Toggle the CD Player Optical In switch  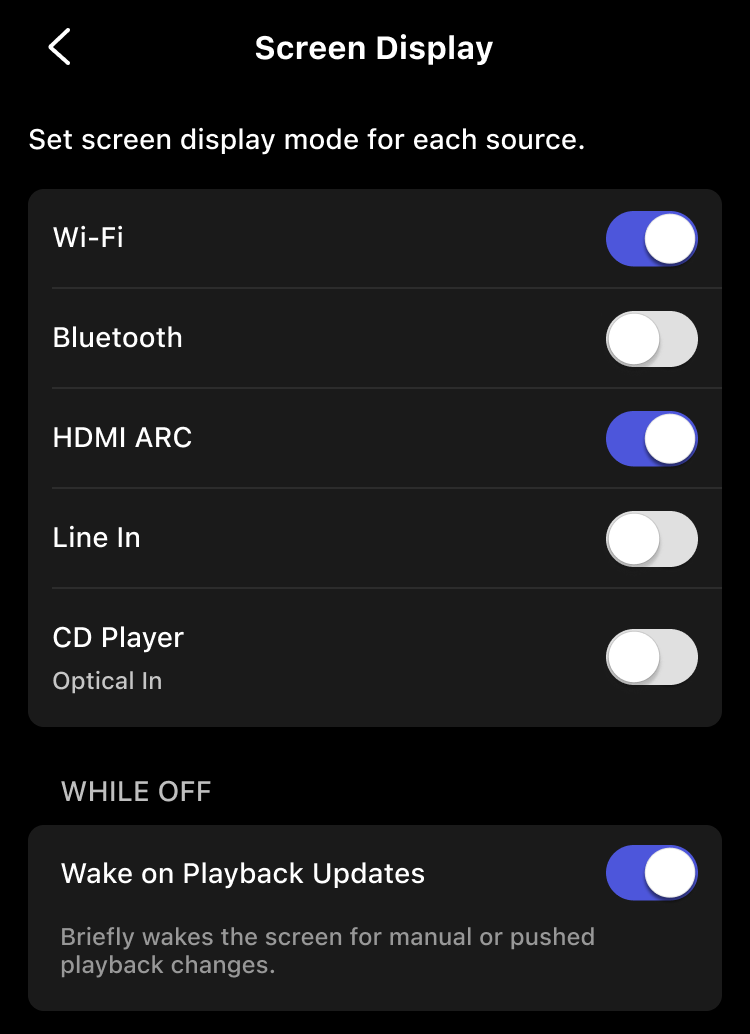click(x=651, y=657)
